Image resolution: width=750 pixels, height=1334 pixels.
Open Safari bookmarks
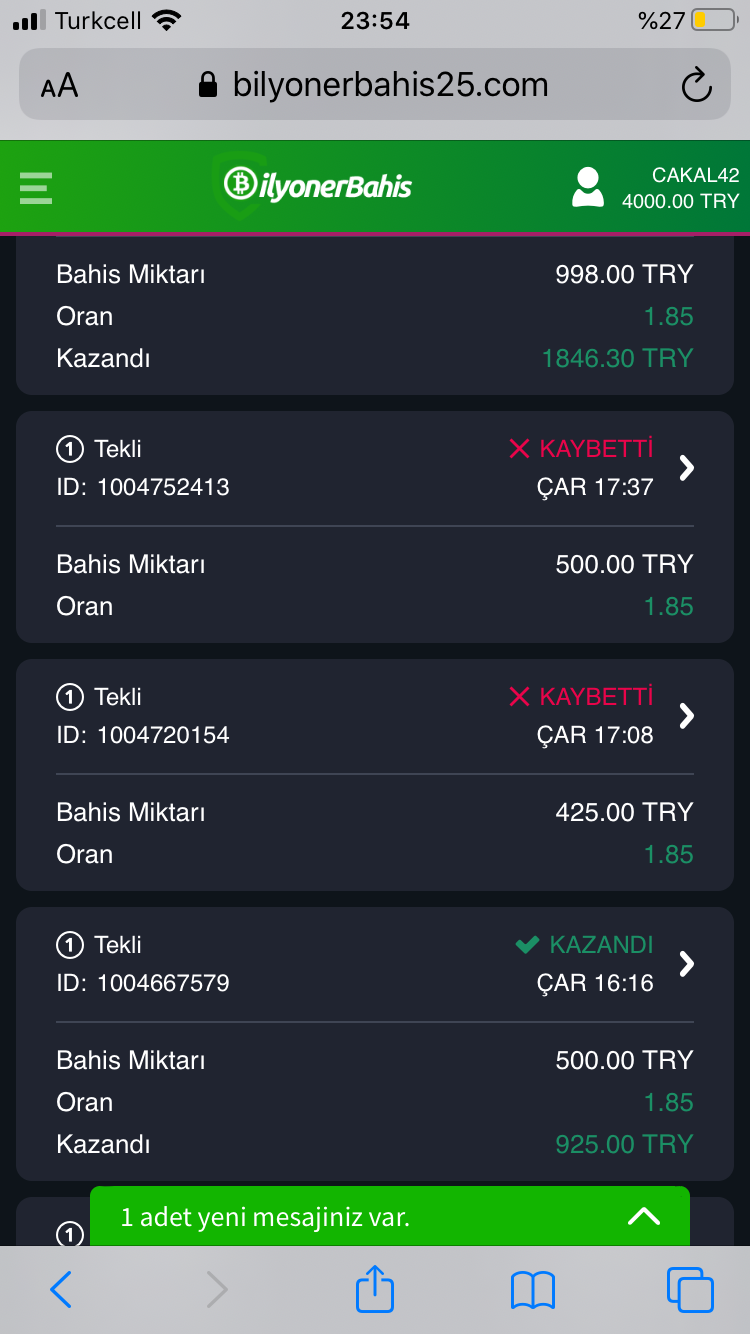pos(532,1290)
